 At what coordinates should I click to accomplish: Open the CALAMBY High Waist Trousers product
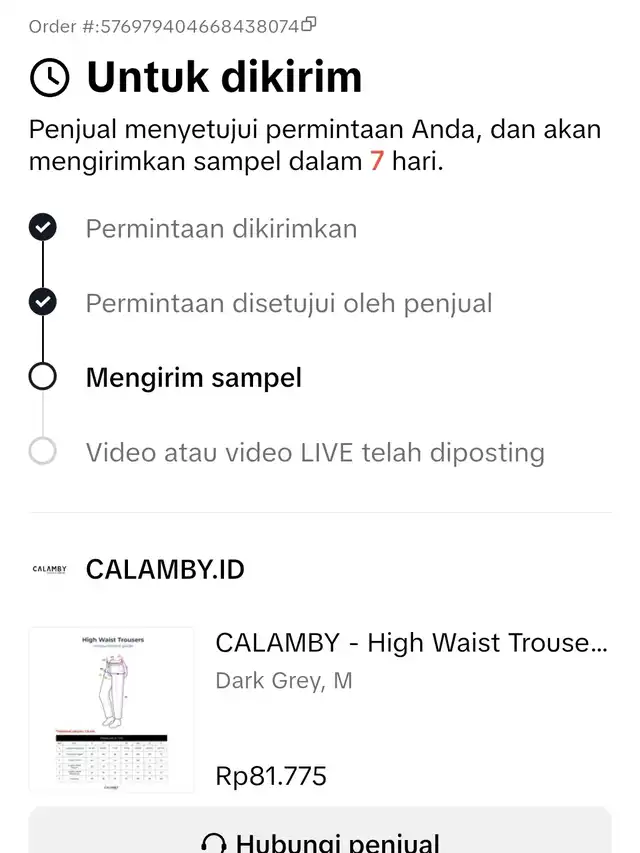pos(411,643)
